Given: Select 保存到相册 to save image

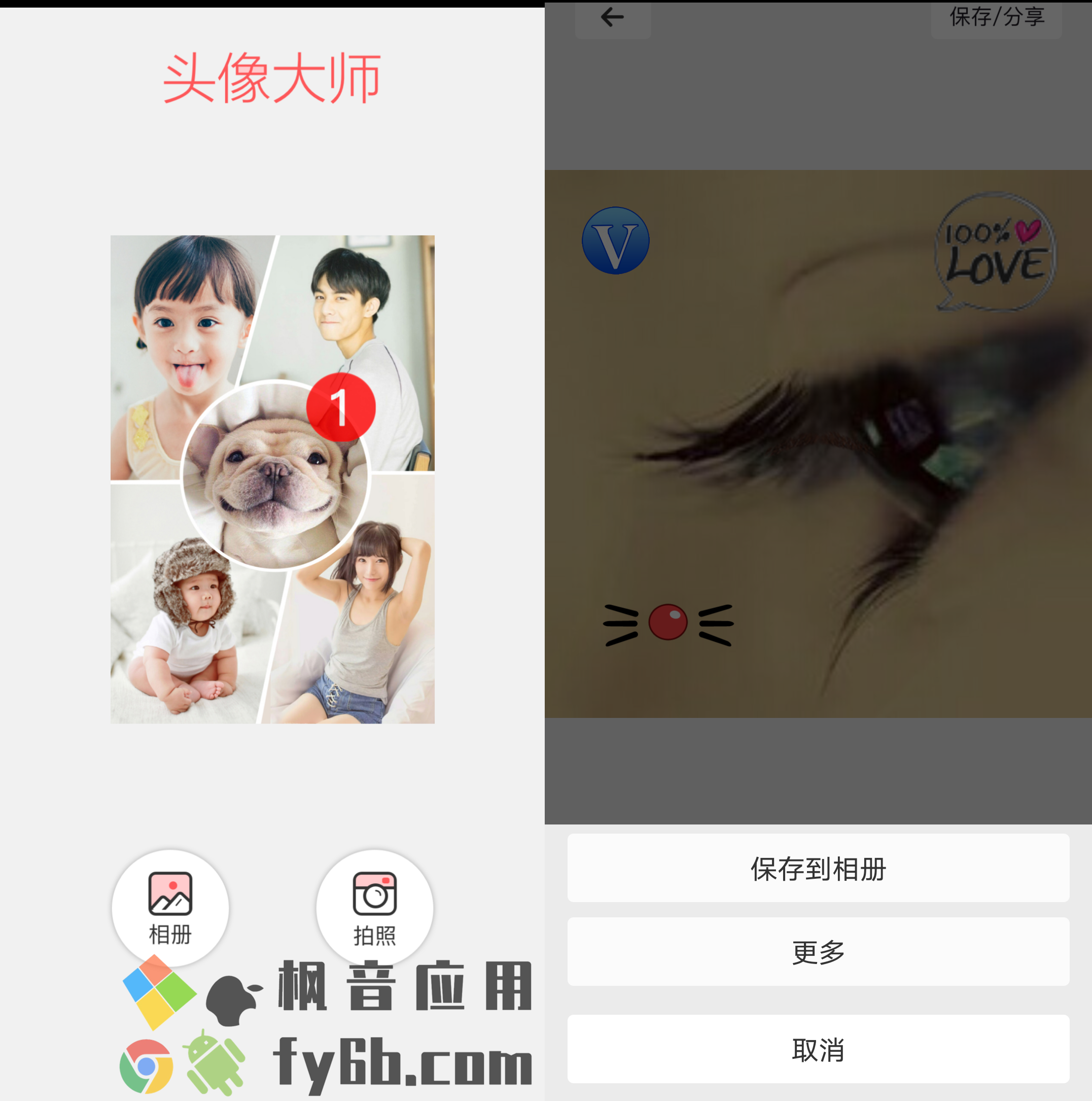Looking at the screenshot, I should [x=818, y=869].
